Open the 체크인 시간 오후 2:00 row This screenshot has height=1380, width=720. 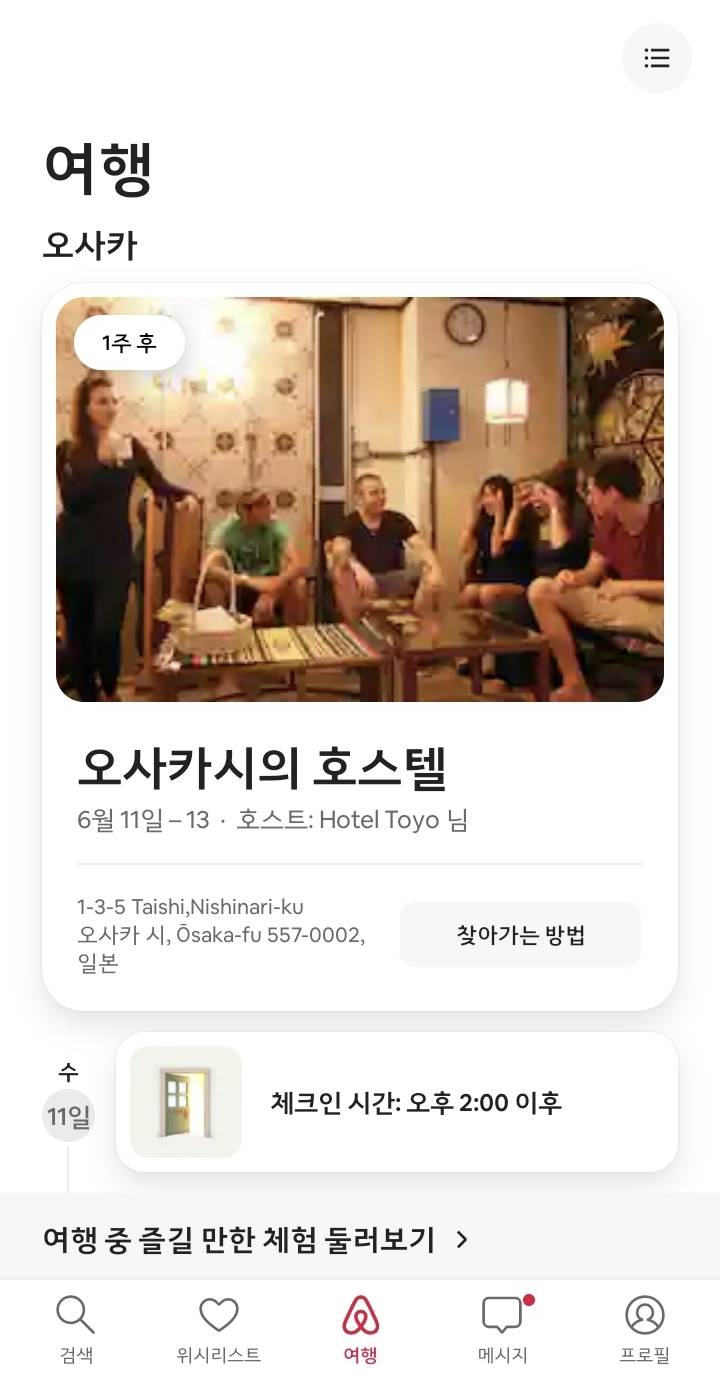coord(396,1102)
